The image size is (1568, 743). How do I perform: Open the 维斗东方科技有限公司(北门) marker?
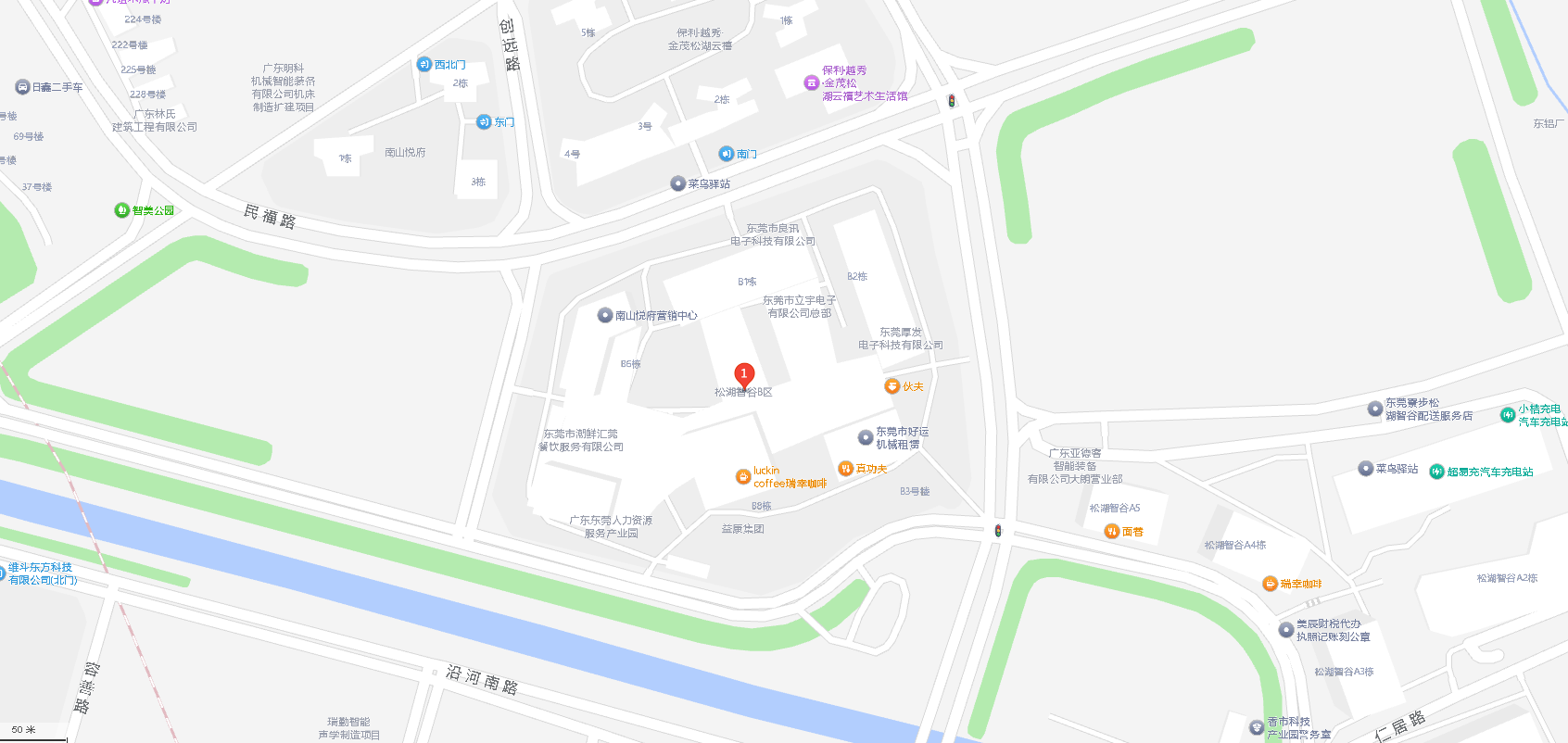[x=3, y=573]
